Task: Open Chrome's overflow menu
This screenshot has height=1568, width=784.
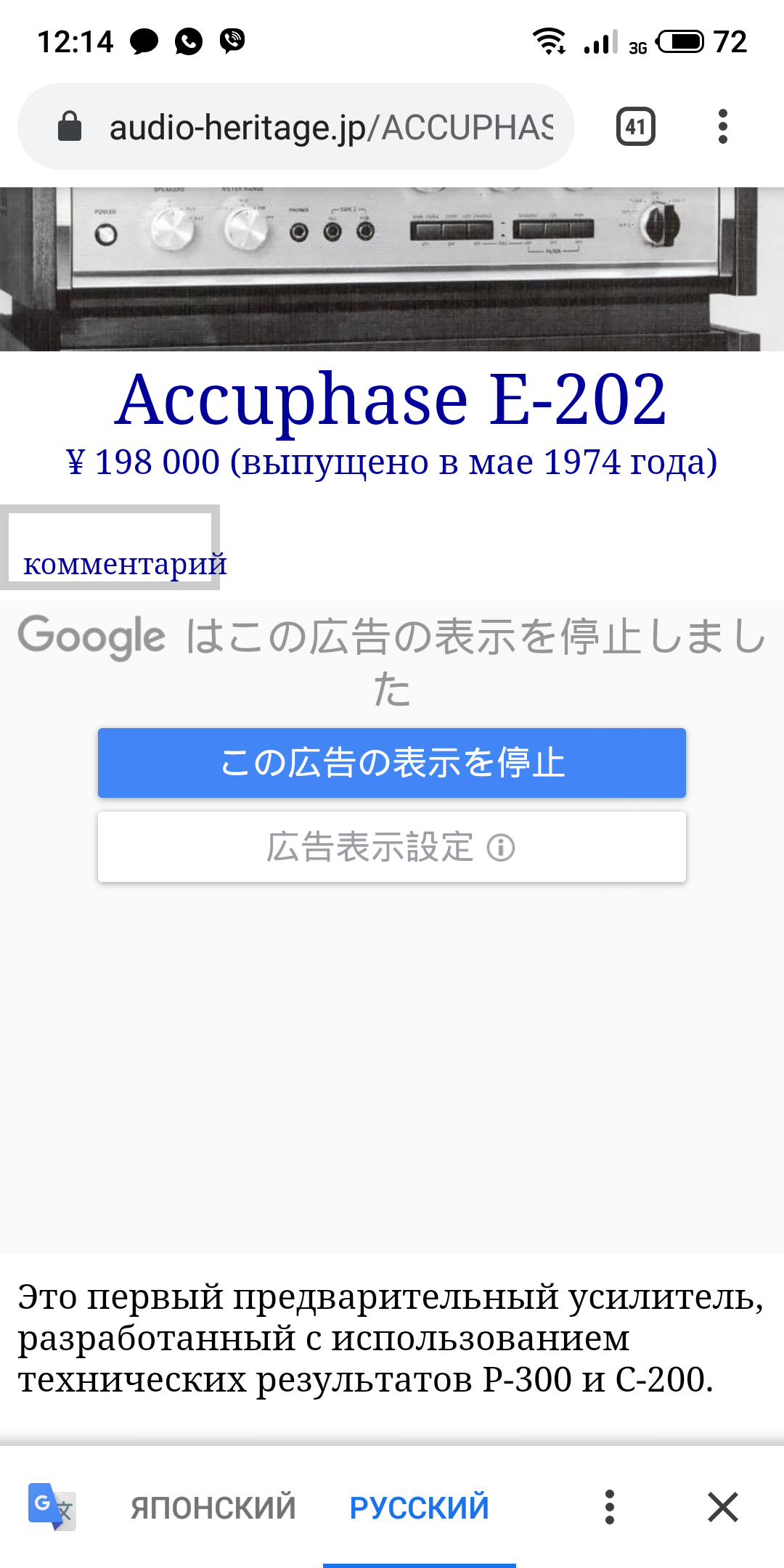Action: 722,127
